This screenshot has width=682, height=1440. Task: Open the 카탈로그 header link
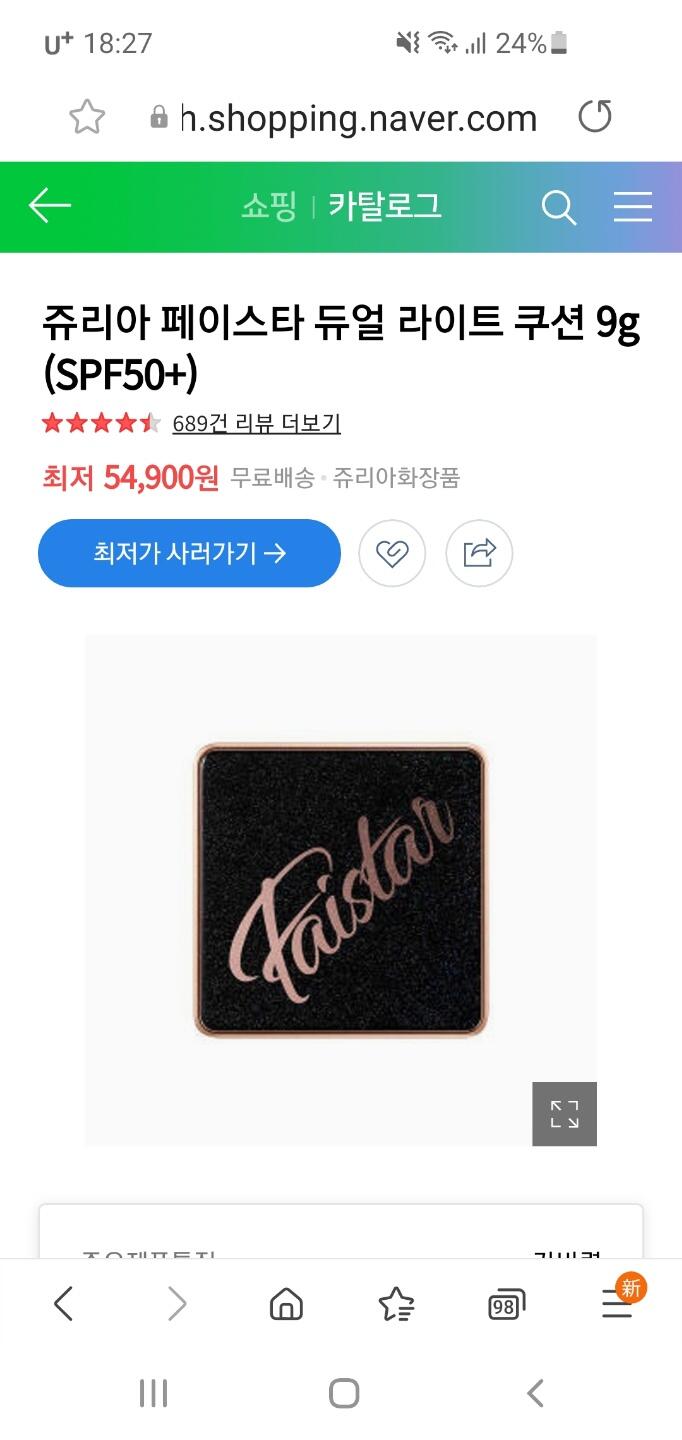385,206
